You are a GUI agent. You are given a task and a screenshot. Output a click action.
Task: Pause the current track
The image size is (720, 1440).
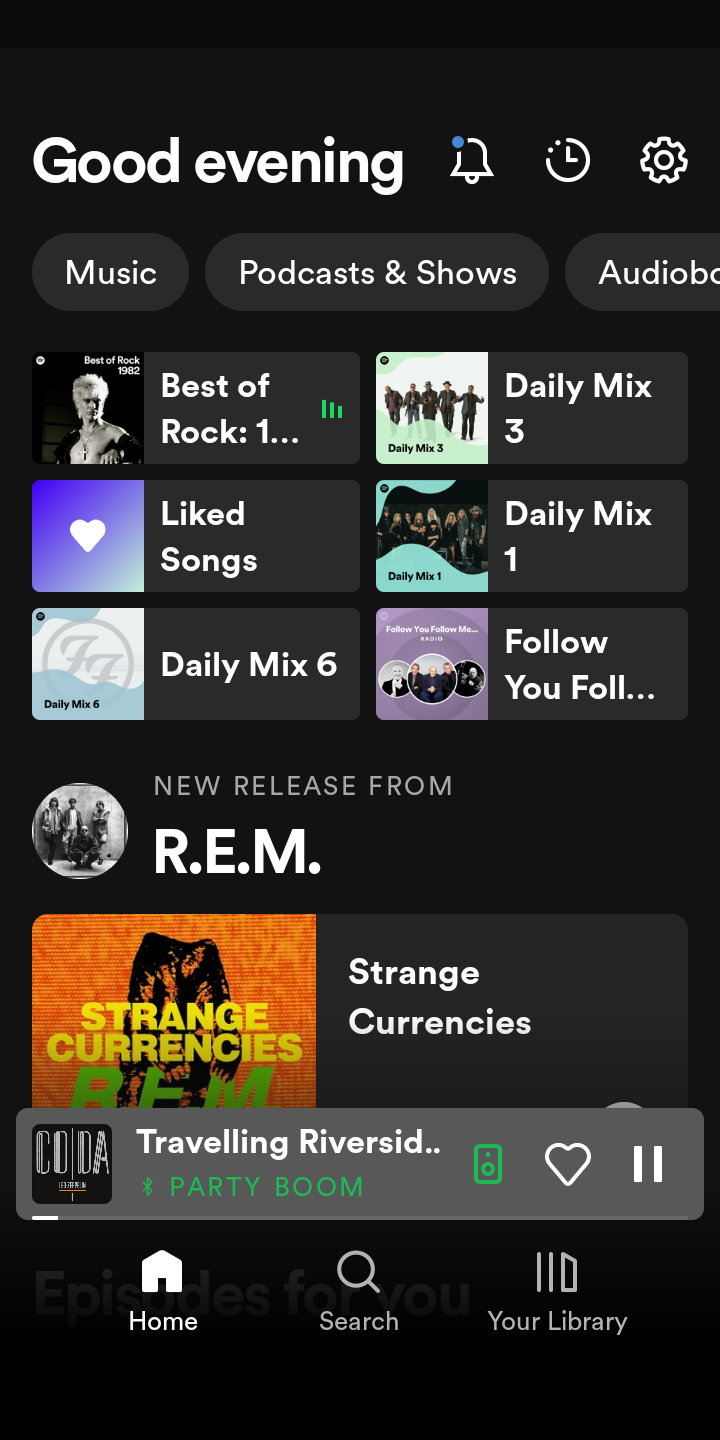pyautogui.click(x=648, y=1164)
